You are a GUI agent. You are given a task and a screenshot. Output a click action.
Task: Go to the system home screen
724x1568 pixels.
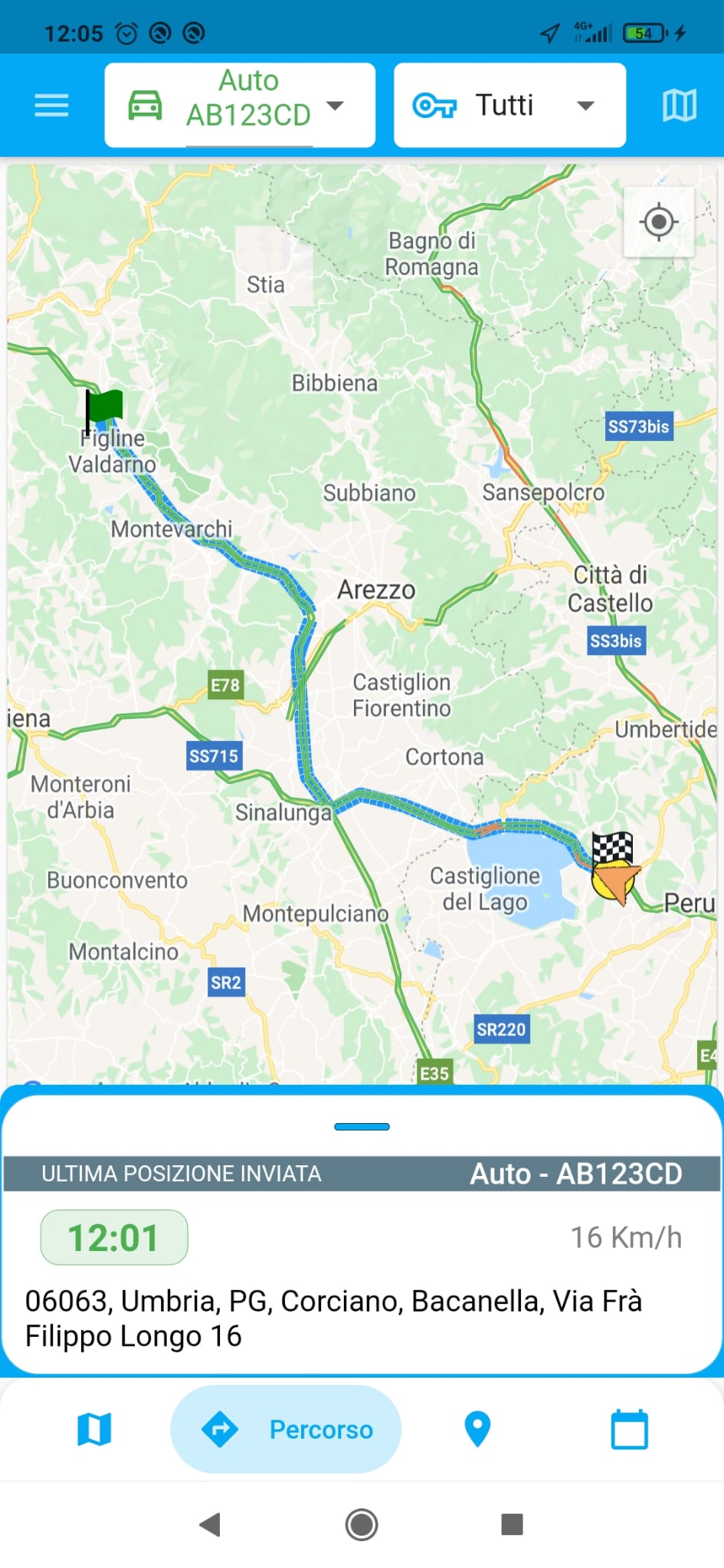coord(362,1524)
